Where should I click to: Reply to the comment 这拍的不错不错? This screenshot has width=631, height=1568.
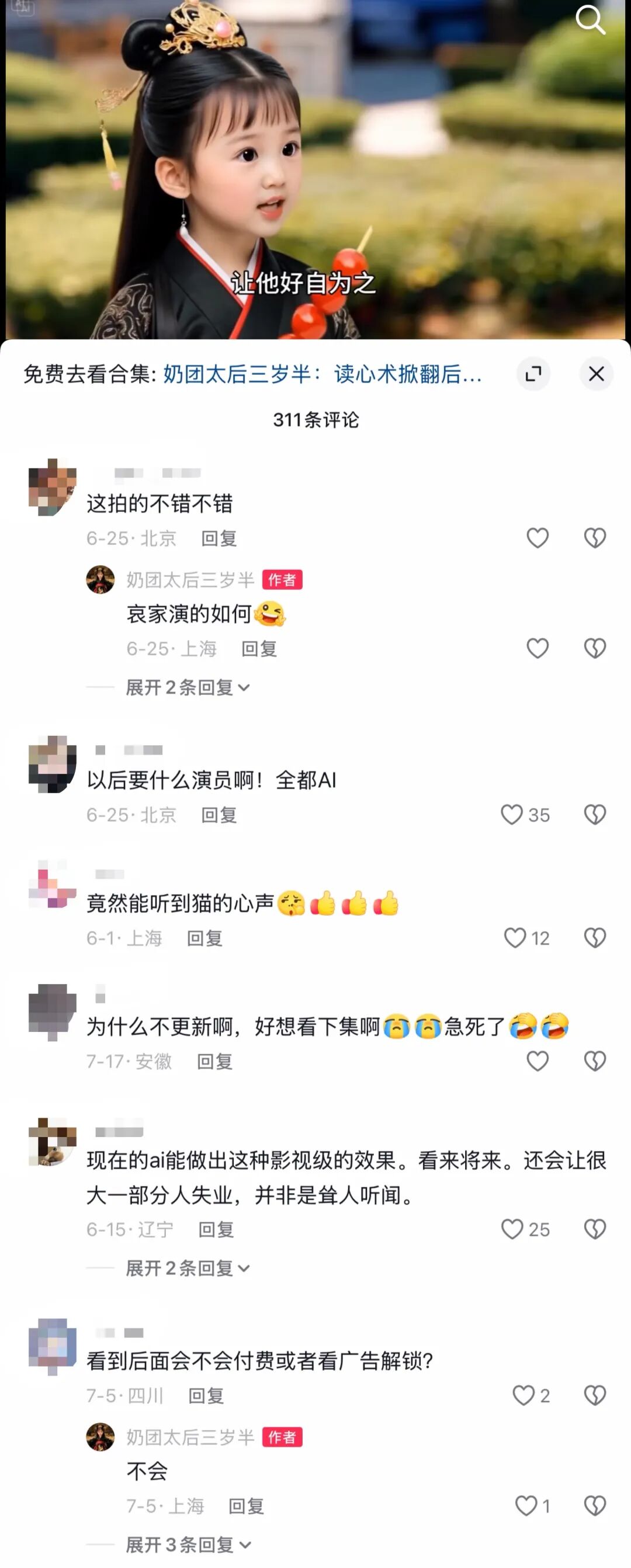[219, 538]
